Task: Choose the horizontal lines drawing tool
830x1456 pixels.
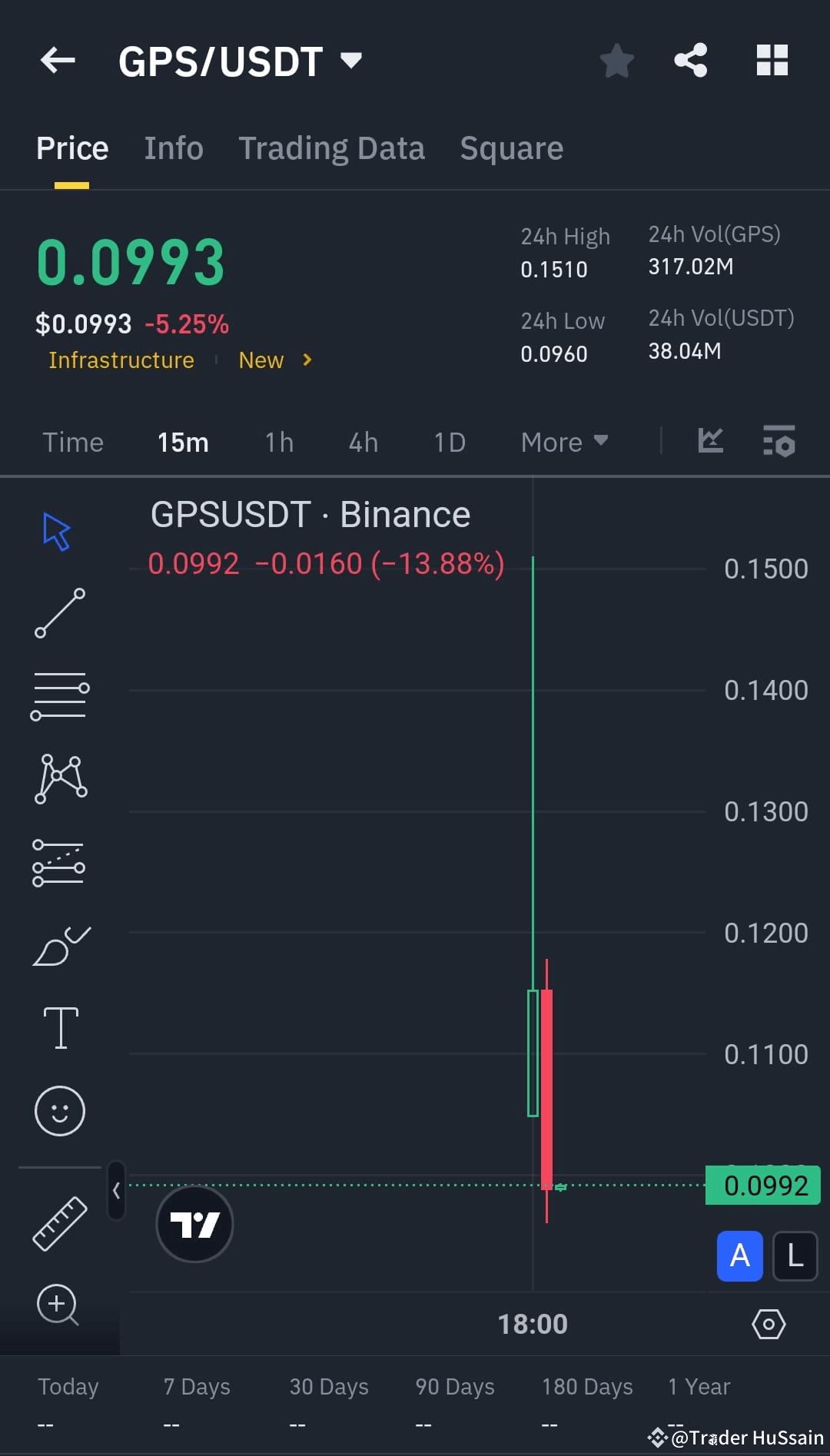Action: point(60,695)
